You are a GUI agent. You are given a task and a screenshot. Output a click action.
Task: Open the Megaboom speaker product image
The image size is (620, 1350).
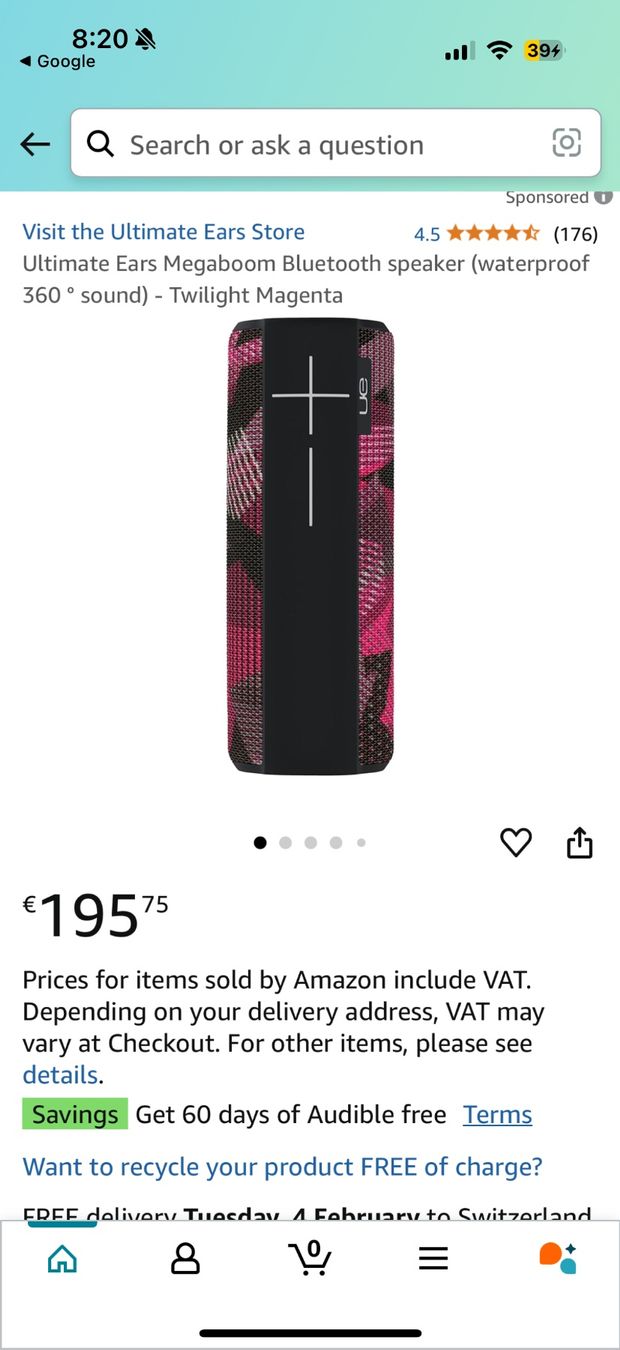(x=310, y=546)
